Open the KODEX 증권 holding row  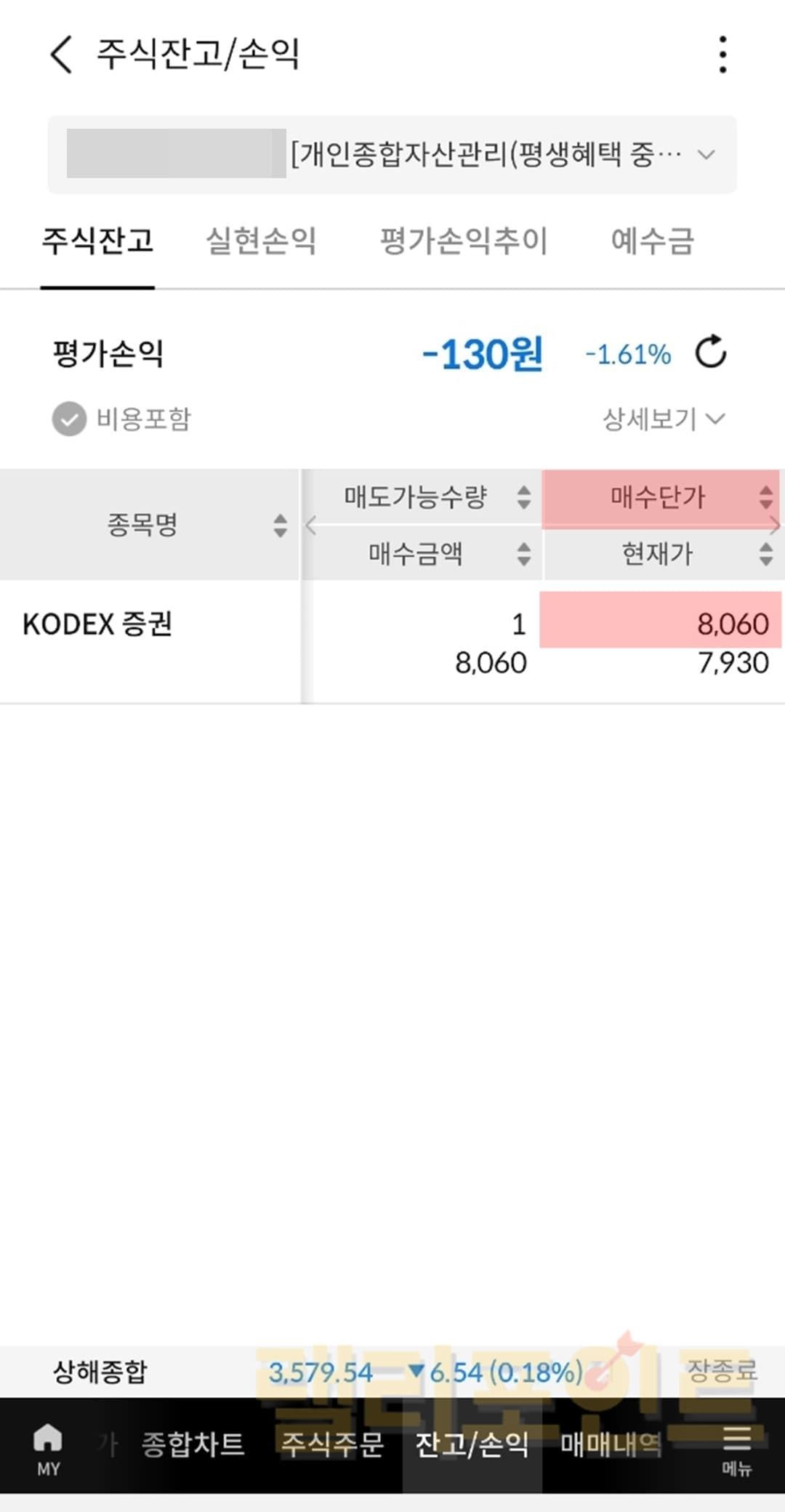coord(97,624)
